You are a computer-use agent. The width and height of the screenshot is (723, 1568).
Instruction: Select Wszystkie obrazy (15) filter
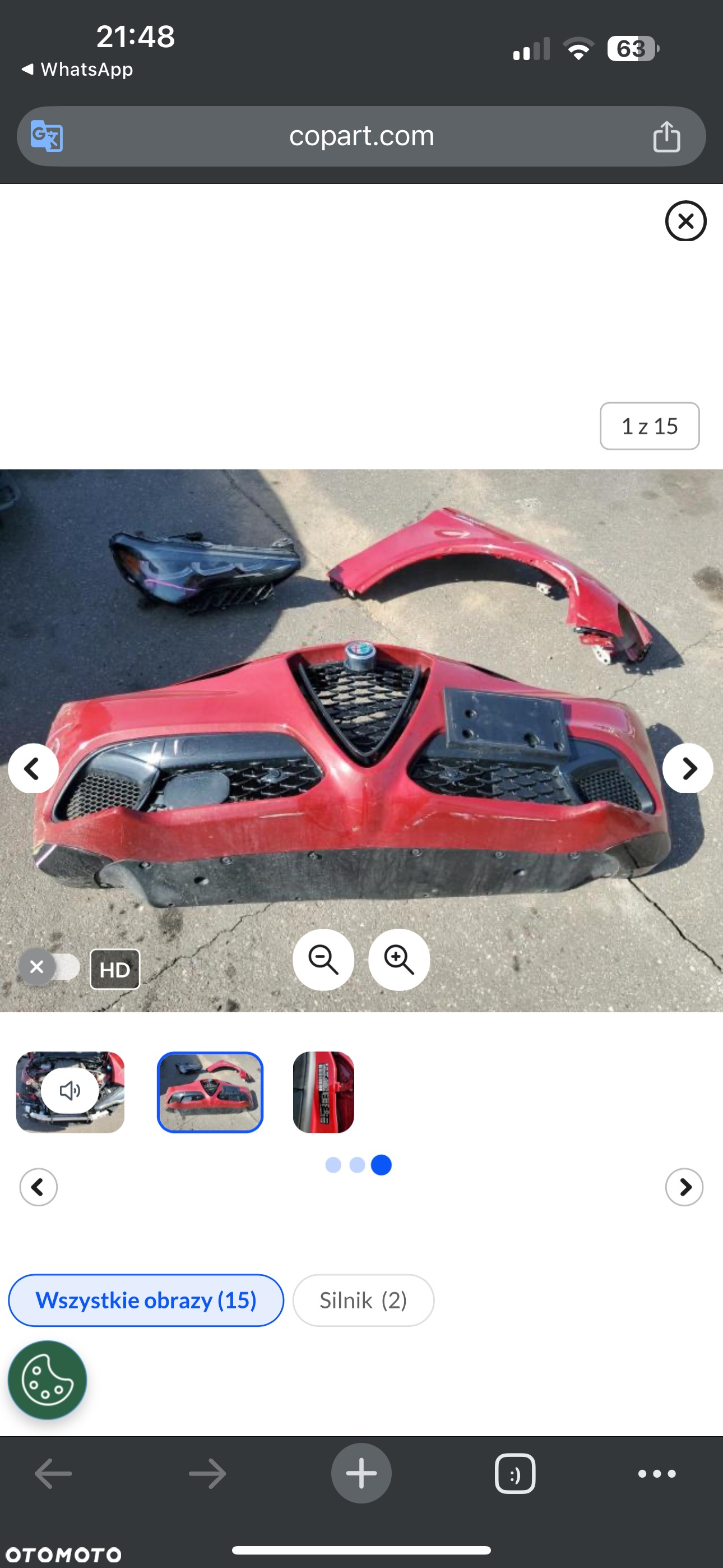click(146, 1300)
